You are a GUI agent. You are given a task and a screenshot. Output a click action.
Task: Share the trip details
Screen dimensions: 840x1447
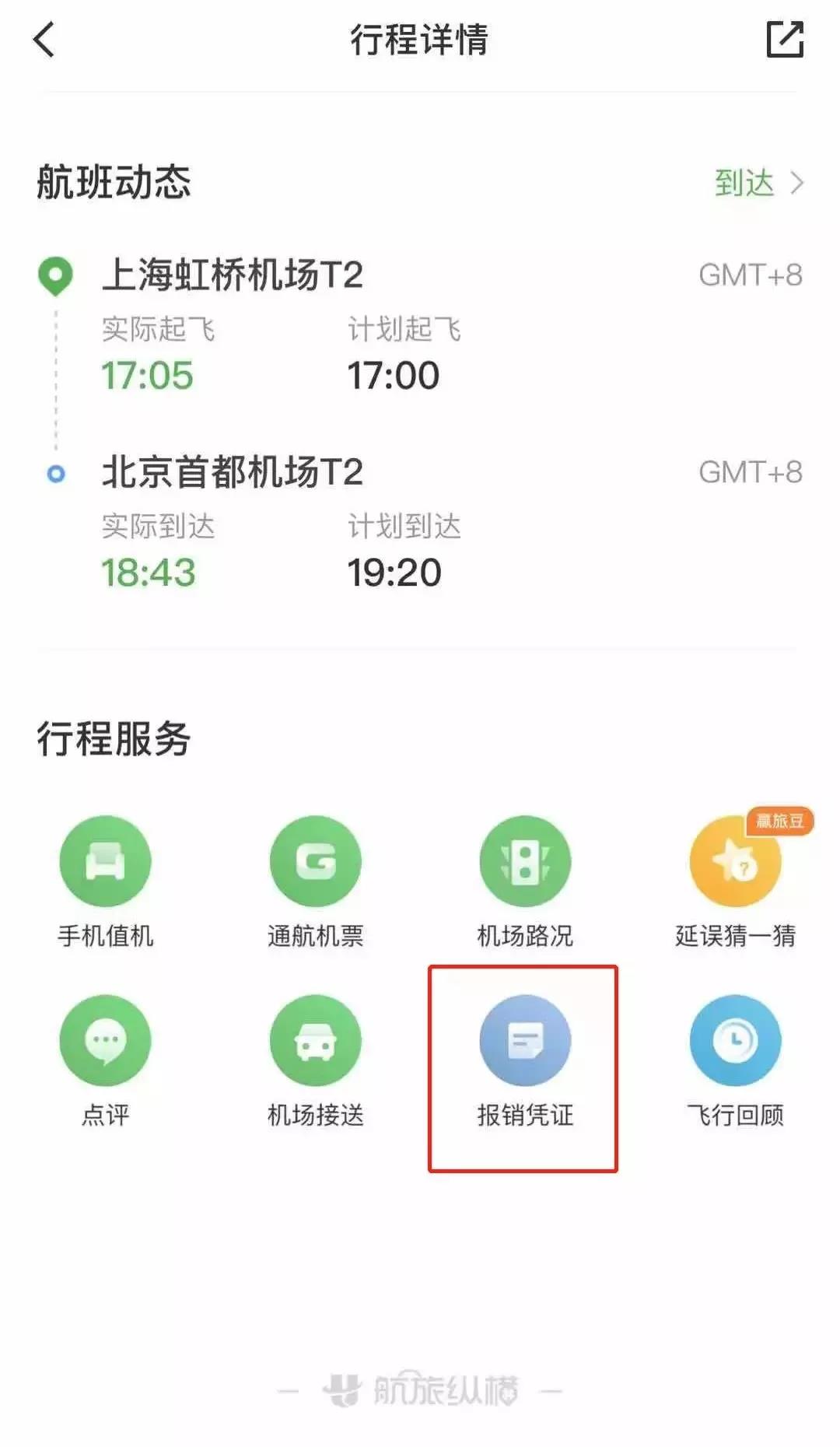[784, 40]
